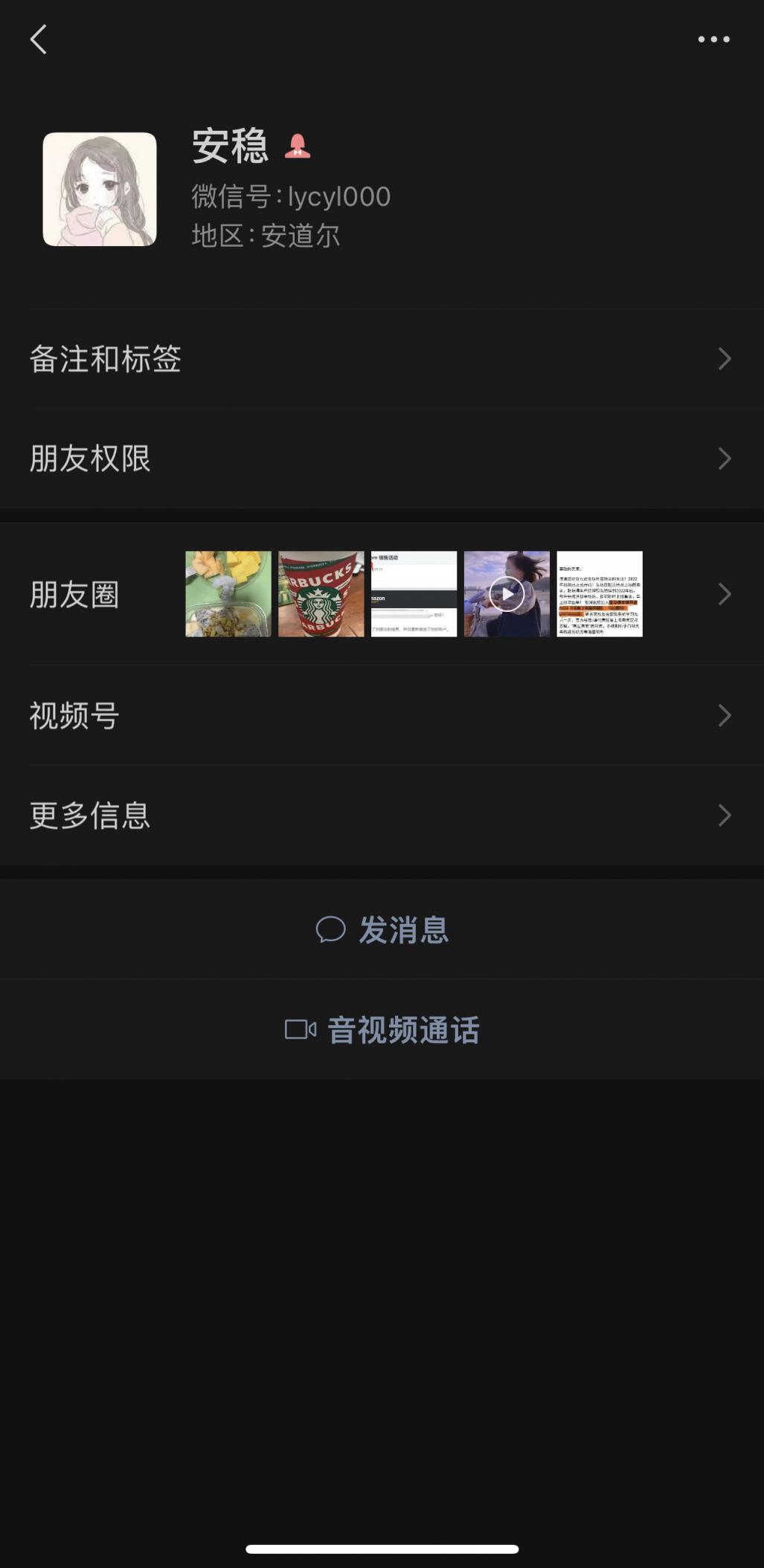Image resolution: width=764 pixels, height=1568 pixels.
Task: Open 视频号 row
Action: click(x=382, y=715)
